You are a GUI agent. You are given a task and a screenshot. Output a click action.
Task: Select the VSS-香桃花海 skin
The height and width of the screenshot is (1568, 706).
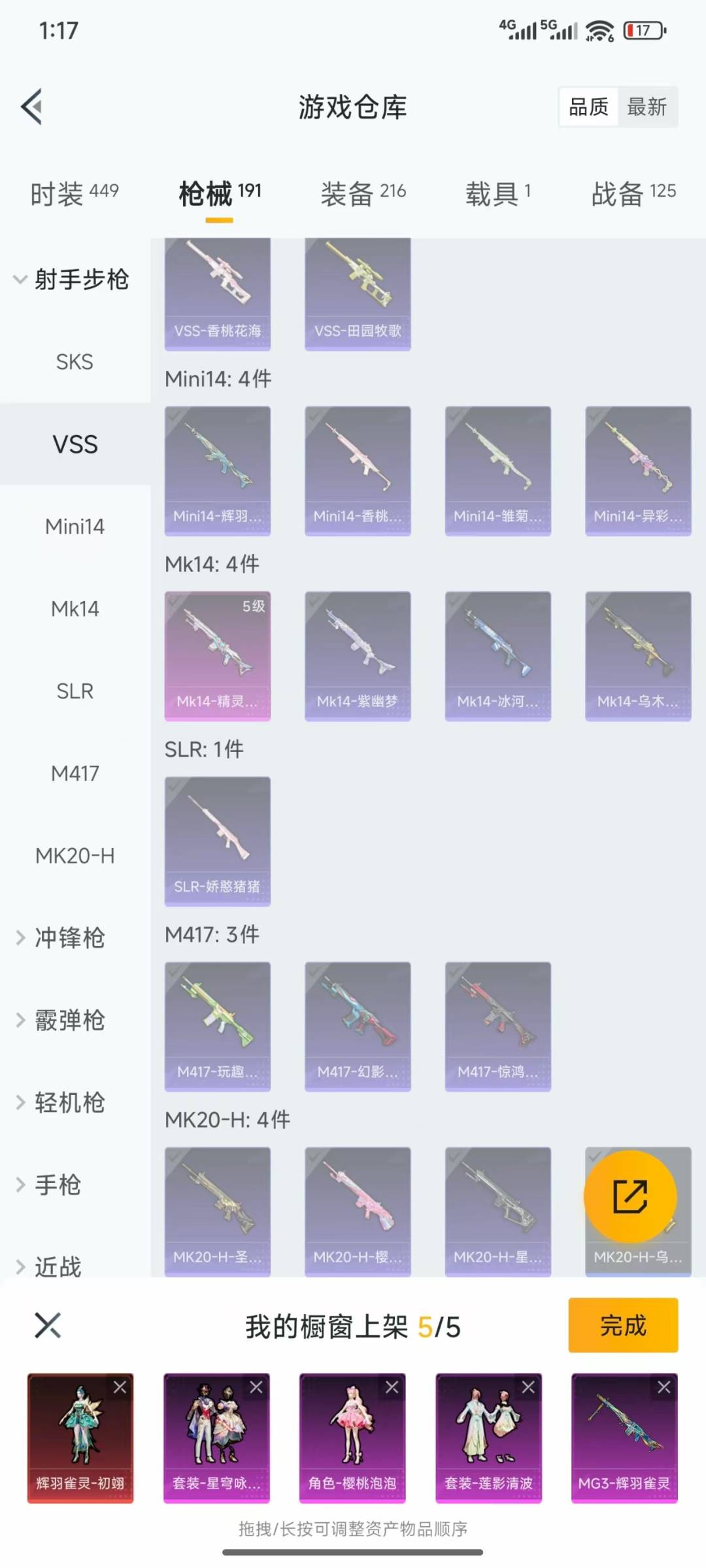[217, 294]
